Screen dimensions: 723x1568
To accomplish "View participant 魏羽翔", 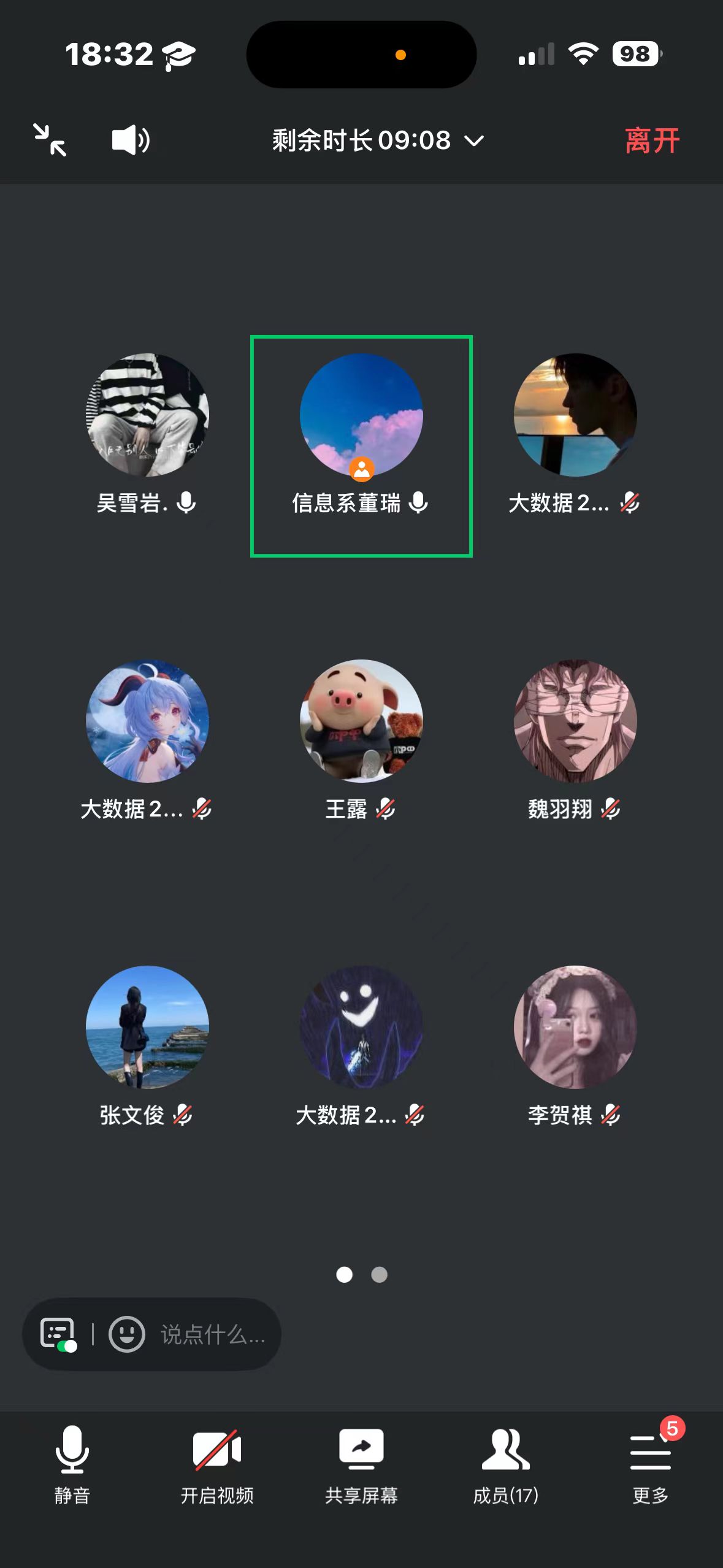I will pyautogui.click(x=575, y=721).
